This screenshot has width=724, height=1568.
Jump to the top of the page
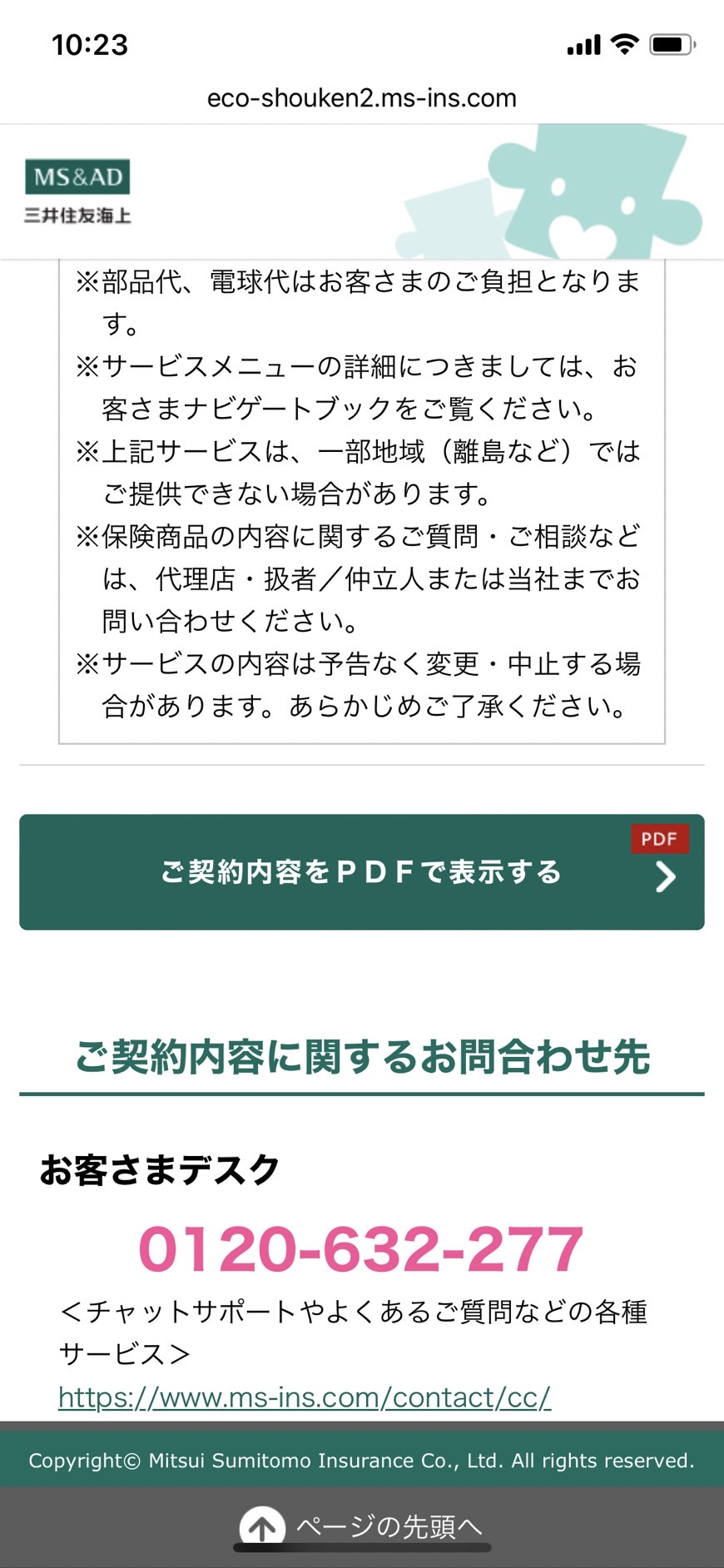[x=361, y=1526]
